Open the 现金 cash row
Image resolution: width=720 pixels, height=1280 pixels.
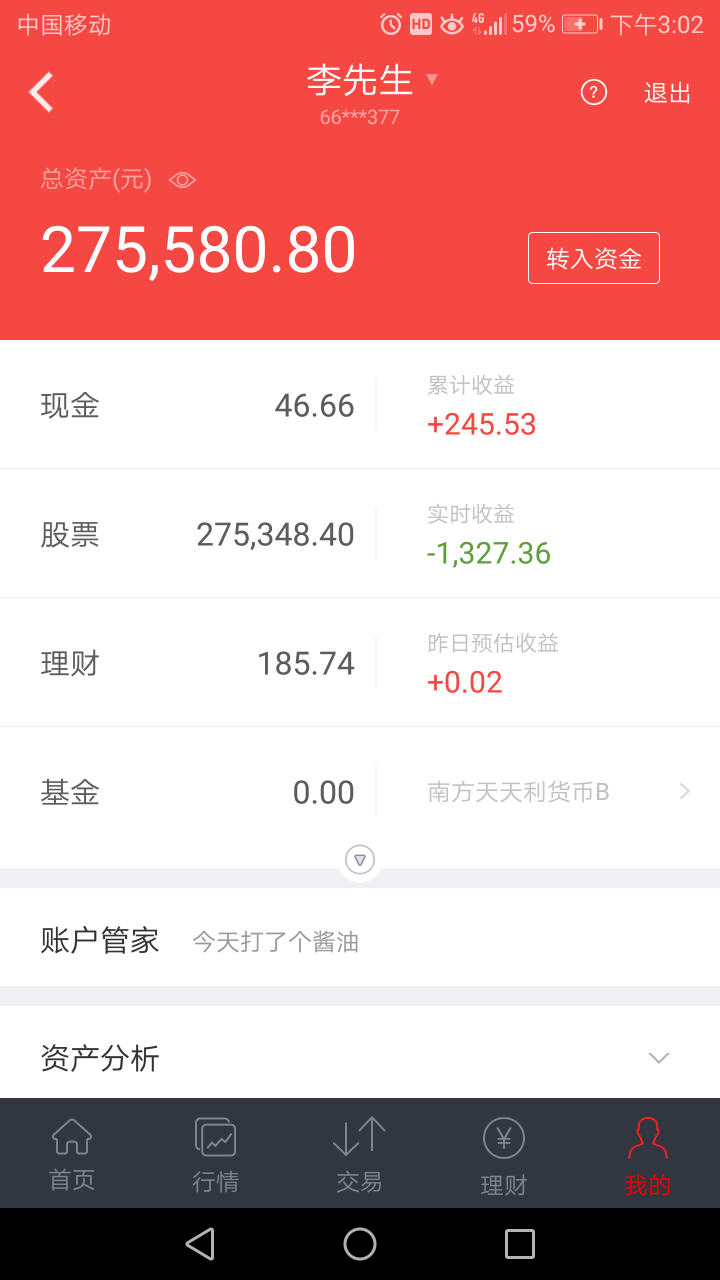coord(190,405)
